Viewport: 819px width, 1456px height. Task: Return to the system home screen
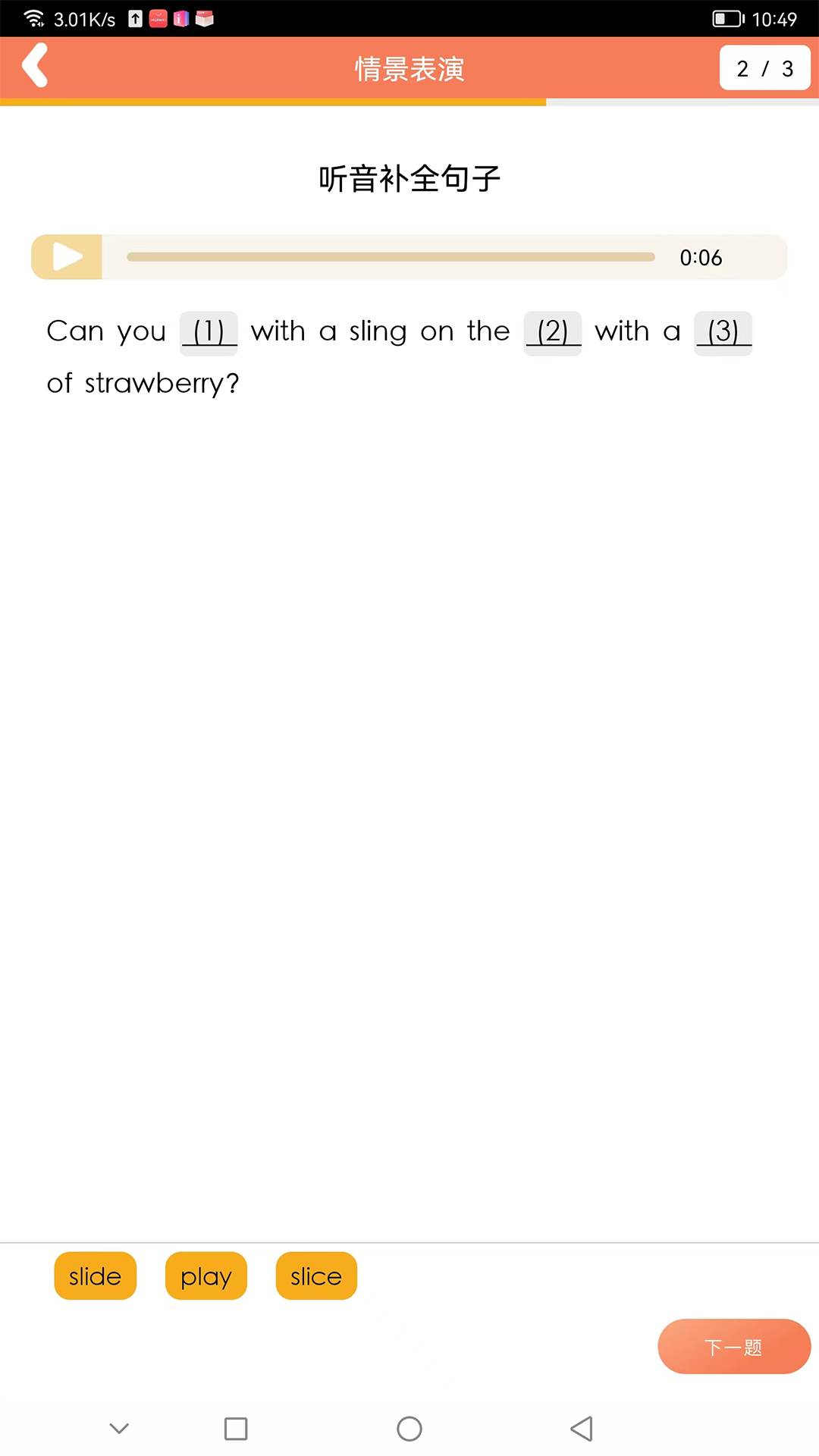(409, 1429)
